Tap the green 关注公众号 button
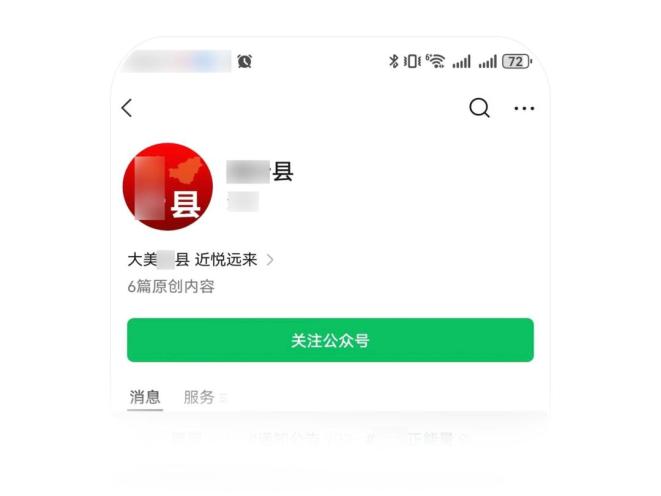 (x=330, y=340)
